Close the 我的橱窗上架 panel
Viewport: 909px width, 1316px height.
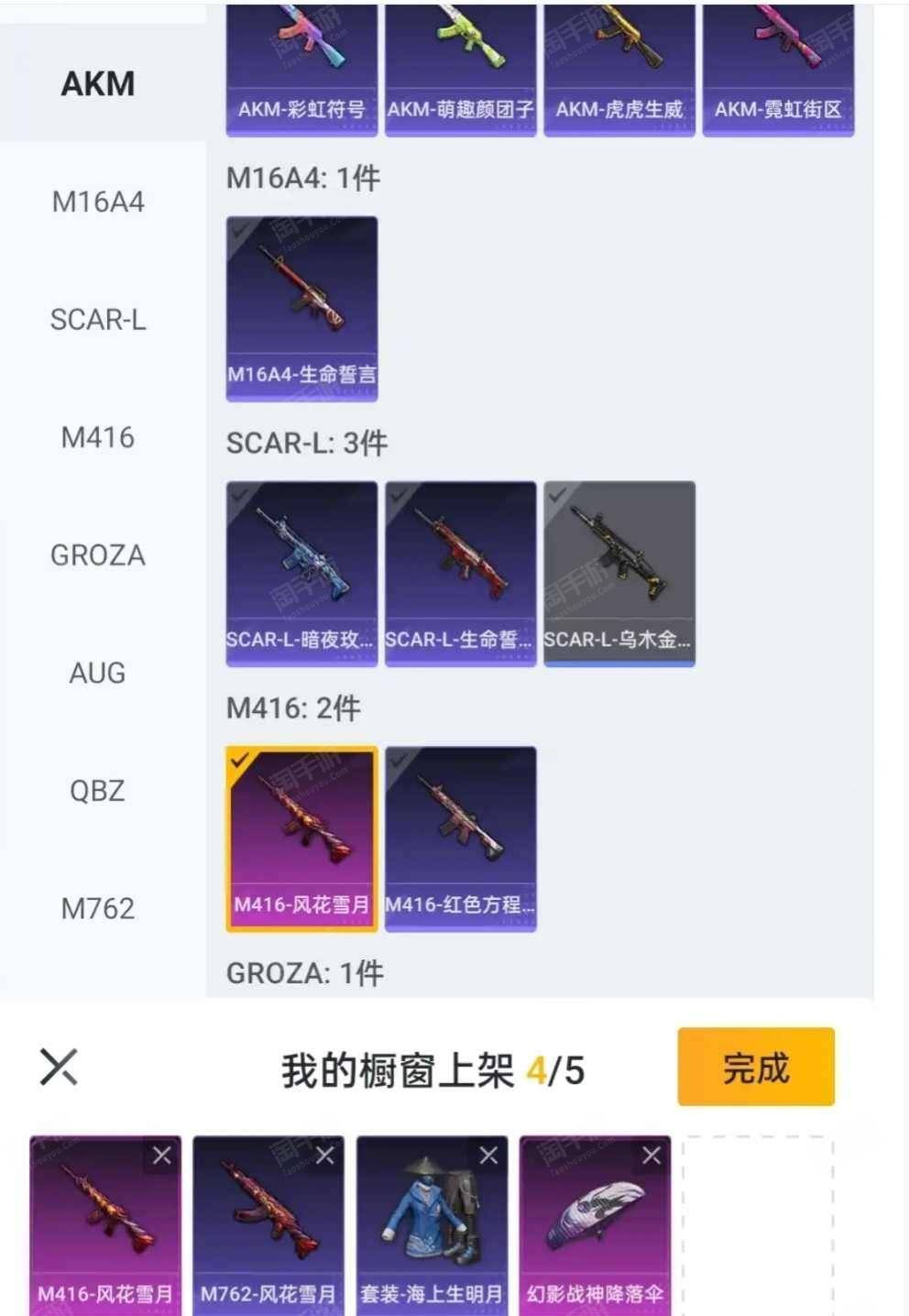coord(60,1068)
